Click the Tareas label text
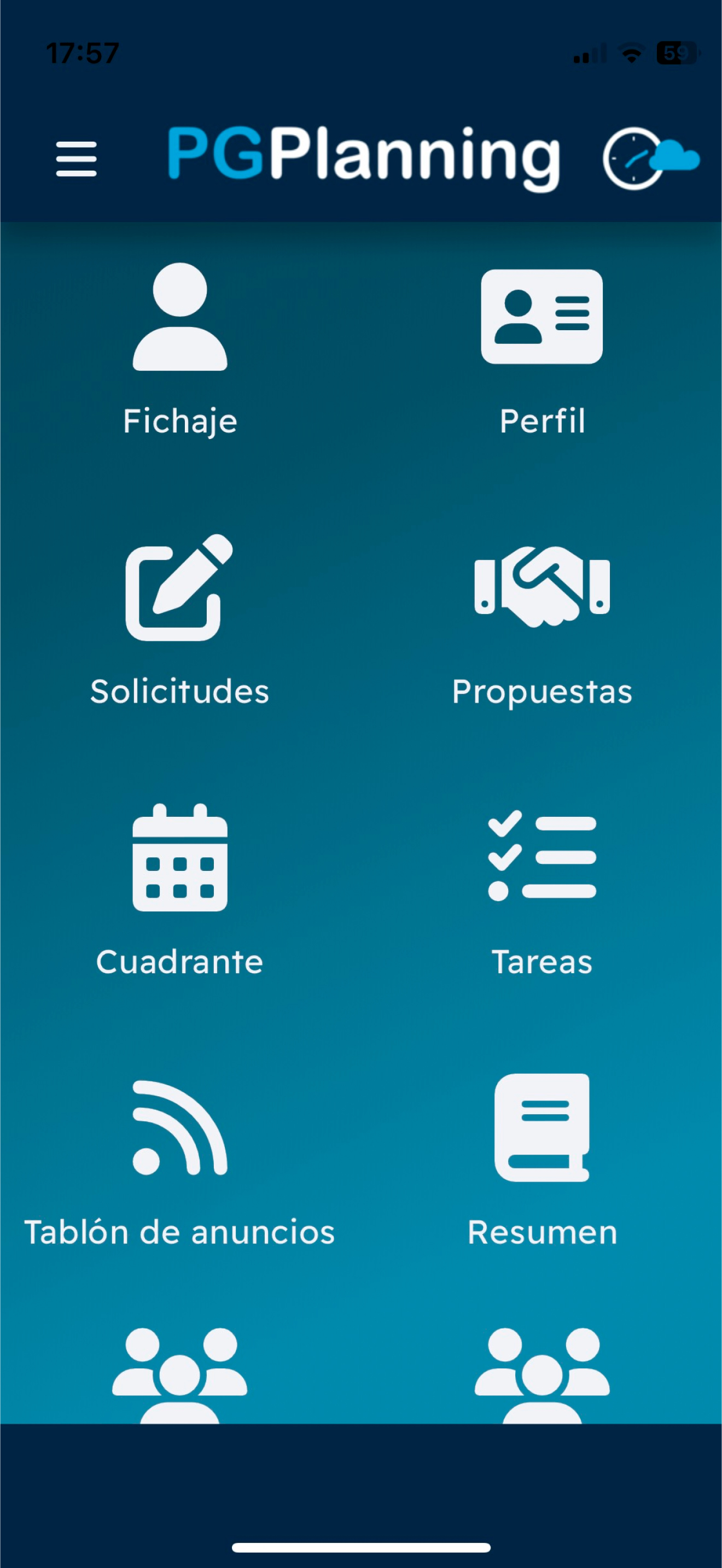The width and height of the screenshot is (722, 1568). [543, 962]
